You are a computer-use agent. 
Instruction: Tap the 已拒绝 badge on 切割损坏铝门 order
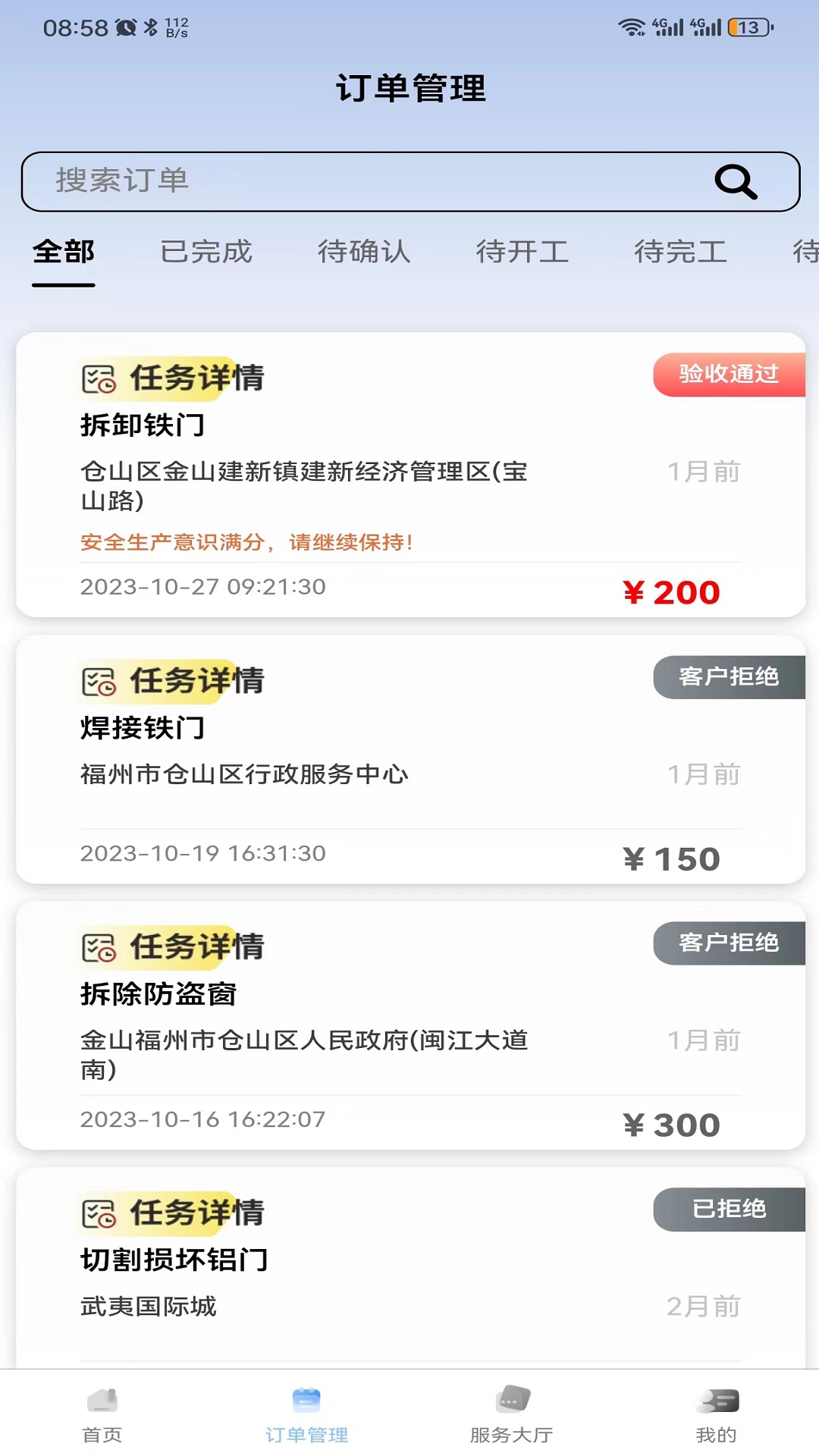(x=726, y=1210)
